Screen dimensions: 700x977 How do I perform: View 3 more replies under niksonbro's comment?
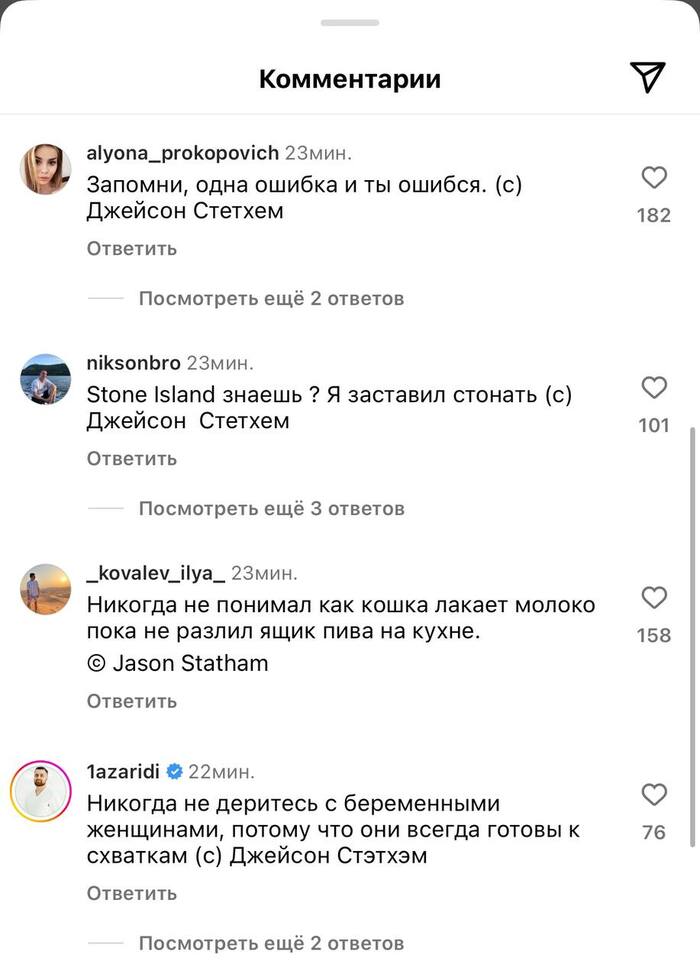271,508
